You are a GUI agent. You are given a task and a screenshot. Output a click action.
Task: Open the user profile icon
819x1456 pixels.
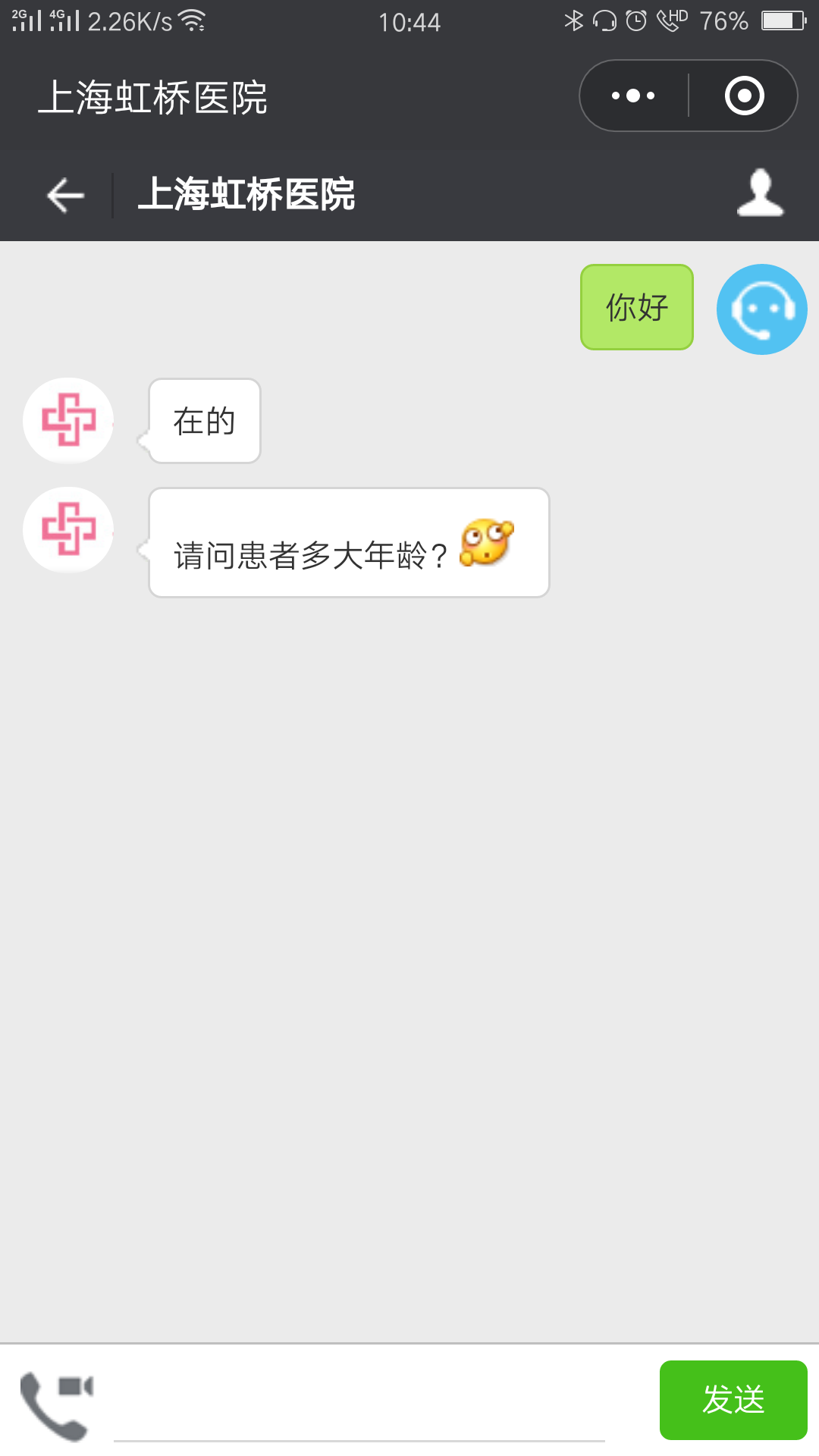760,193
